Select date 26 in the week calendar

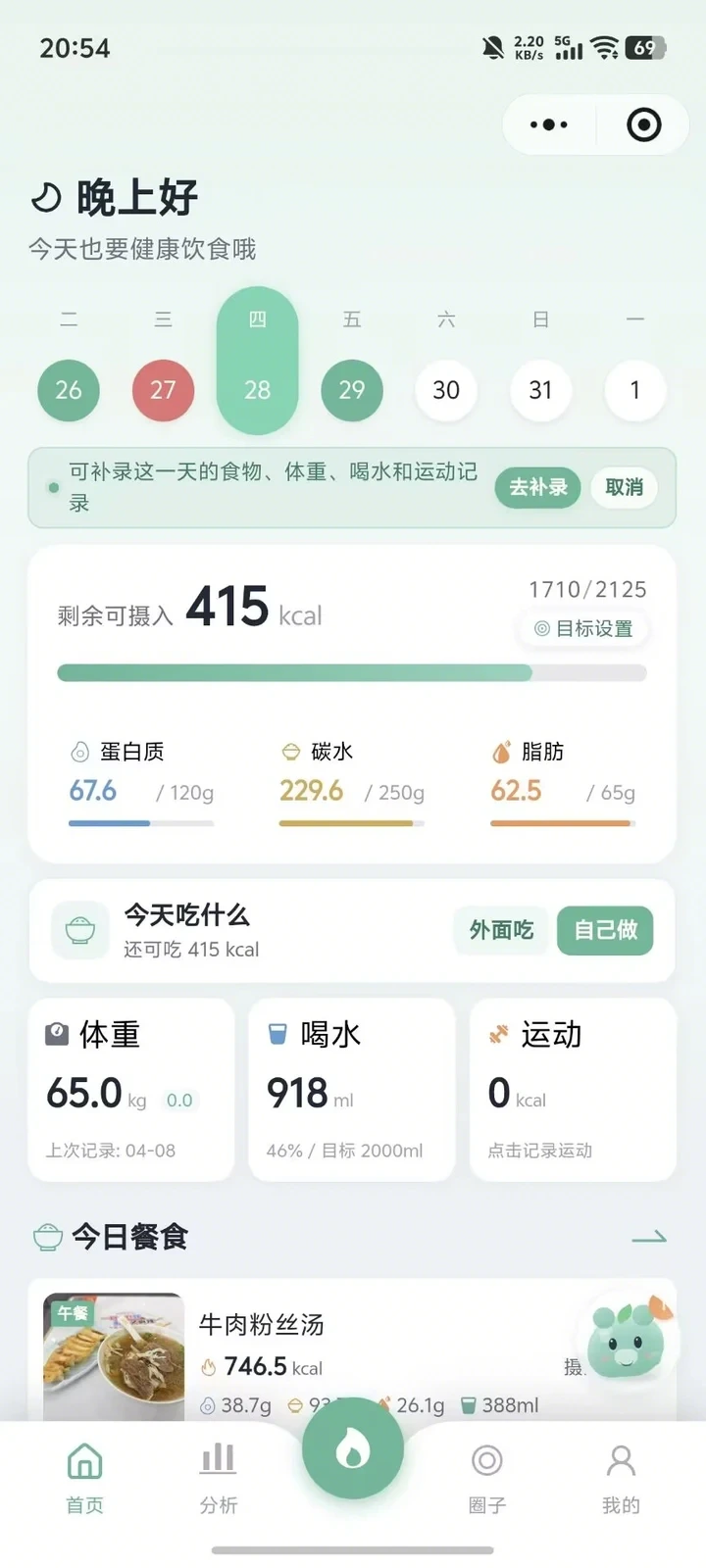69,390
